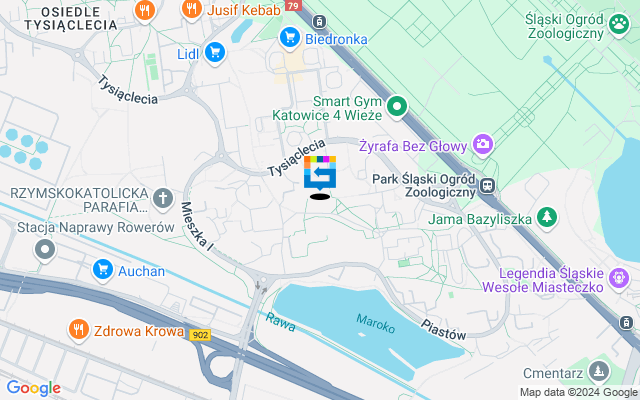Tap the Zdrowa Krowa restaurant marker
This screenshot has width=640, height=400.
click(77, 329)
